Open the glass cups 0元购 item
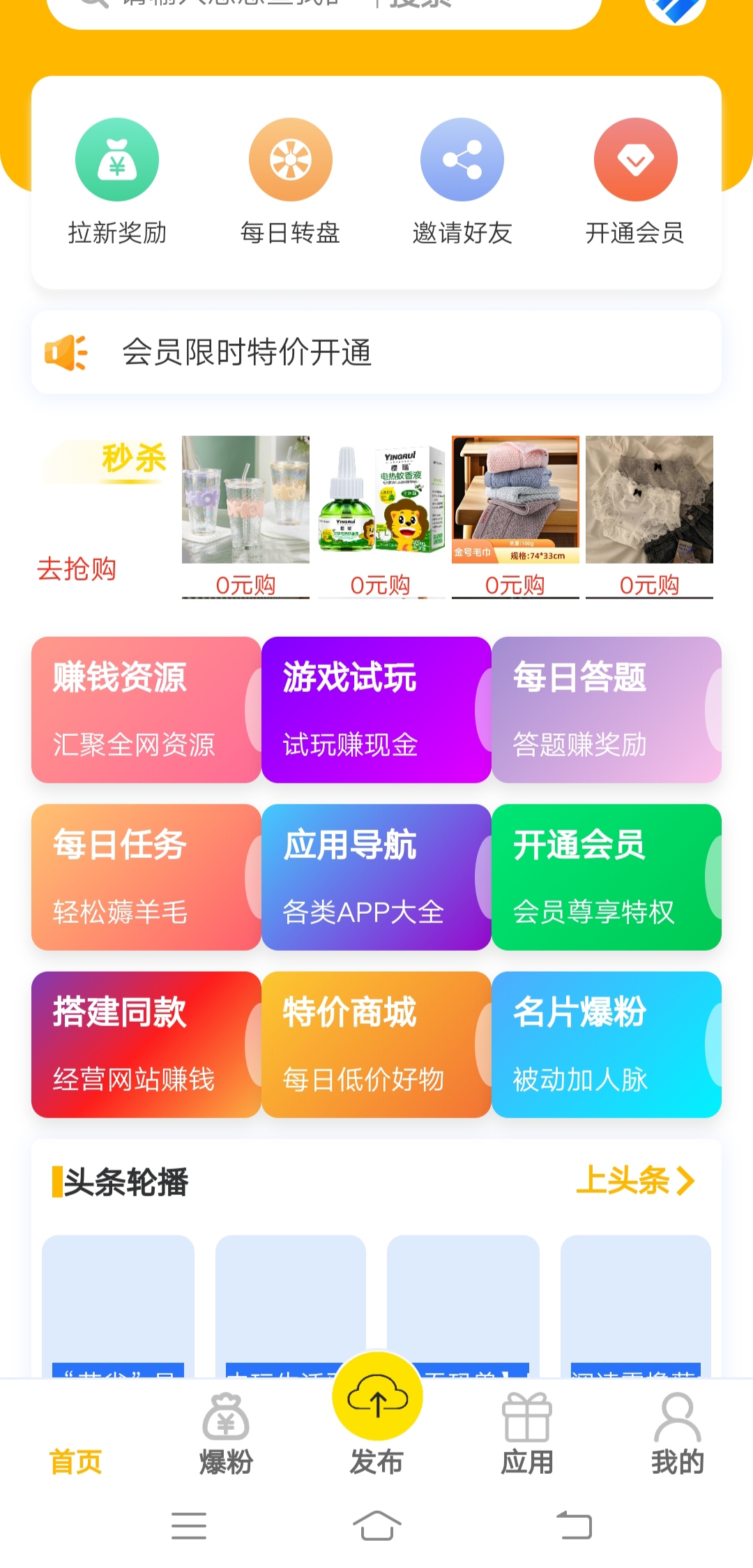The width and height of the screenshot is (753, 1568). (245, 516)
